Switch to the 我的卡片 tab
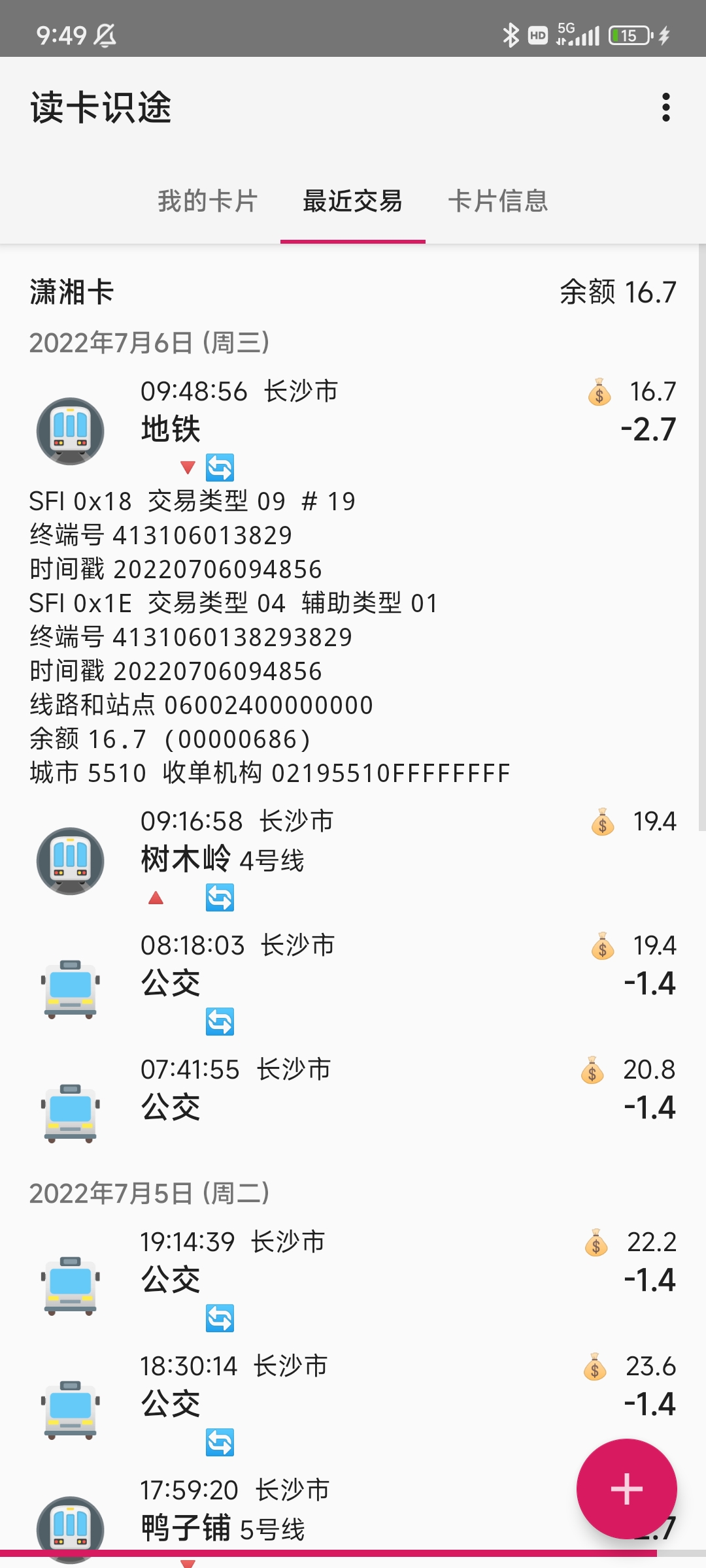706x1568 pixels. (x=208, y=201)
